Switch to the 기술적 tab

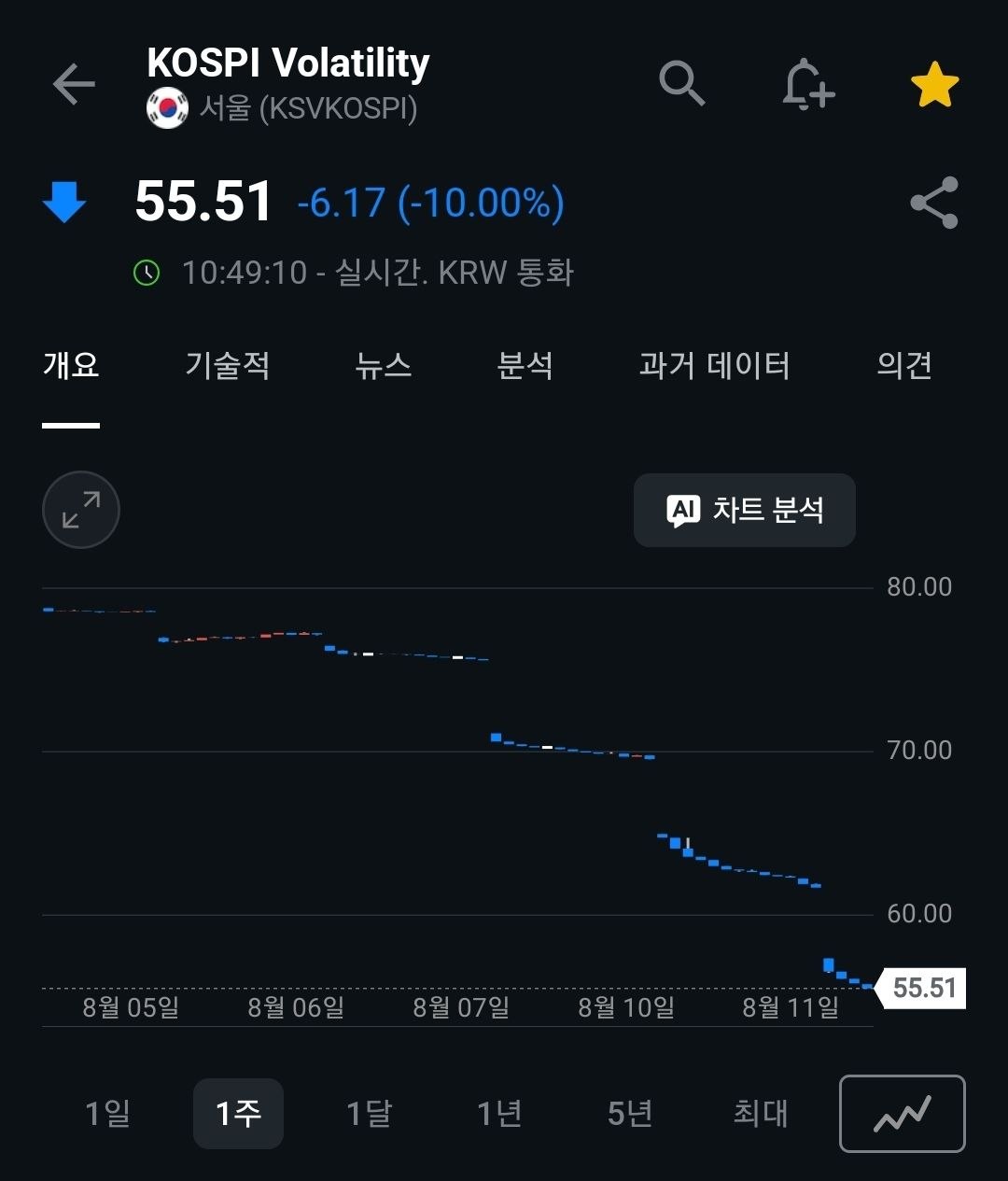tap(228, 365)
